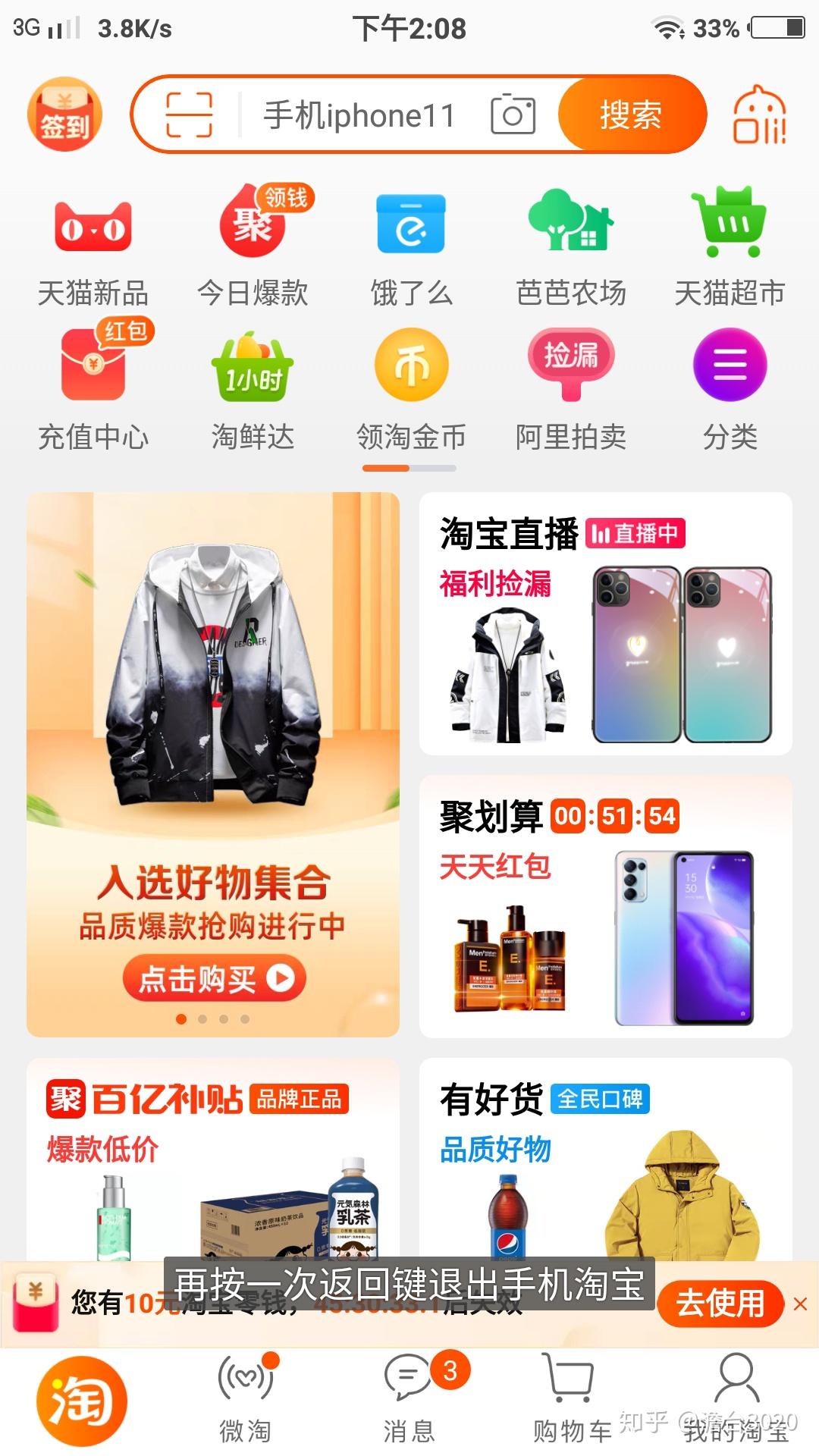
Task: Tap 点击购买 on the jacket banner
Action: coord(215,979)
